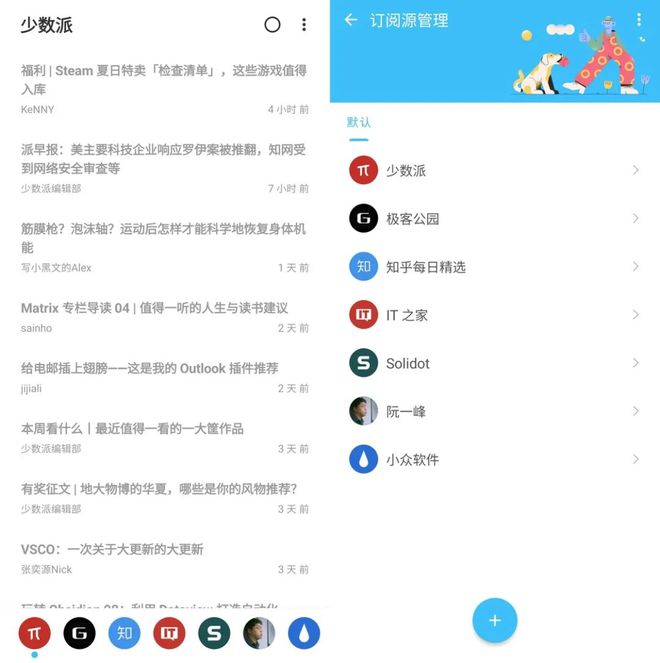Open the 小众软件 subscription row
Viewport: 660px width, 663px height.
click(494, 459)
